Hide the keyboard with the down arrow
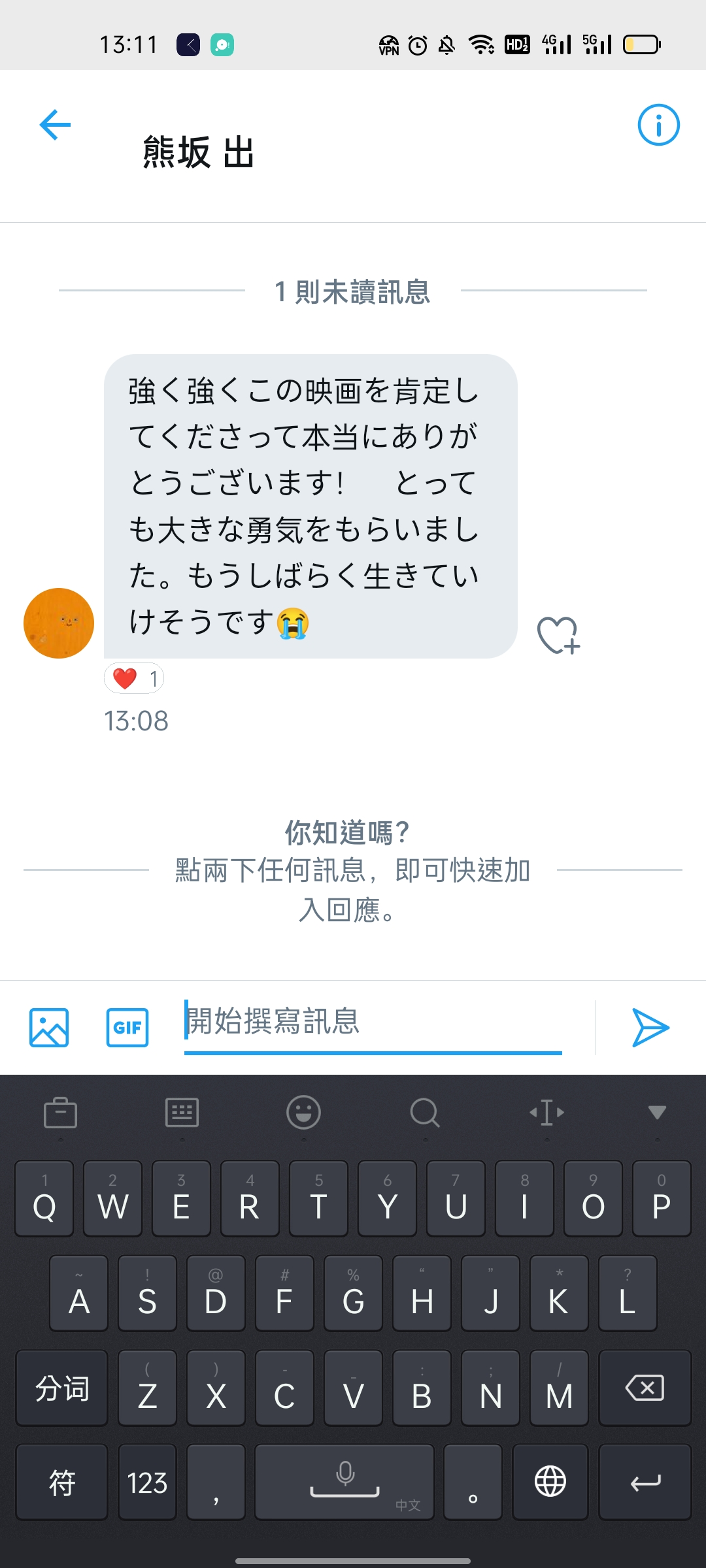 coord(657,1112)
